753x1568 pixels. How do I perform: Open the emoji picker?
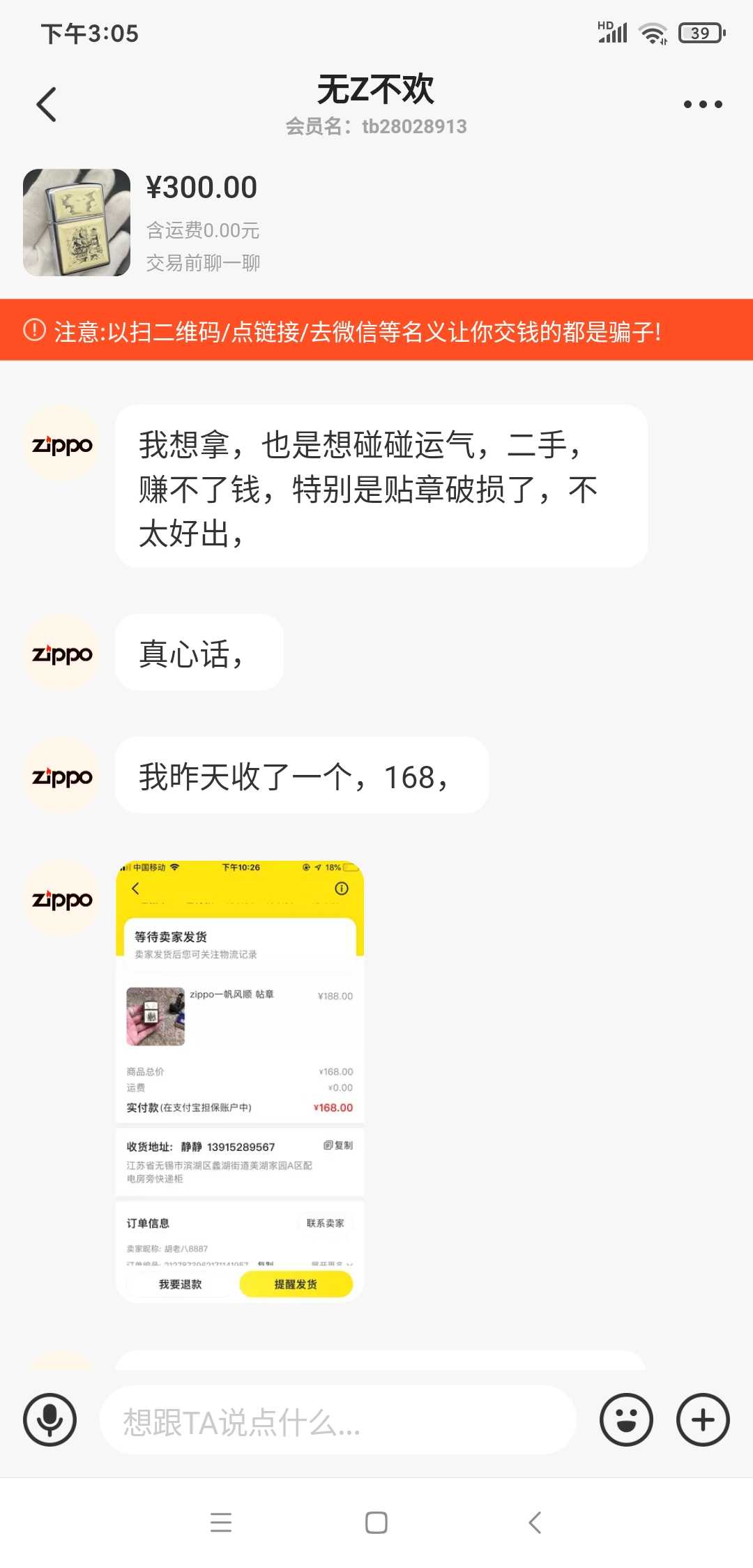click(626, 1419)
